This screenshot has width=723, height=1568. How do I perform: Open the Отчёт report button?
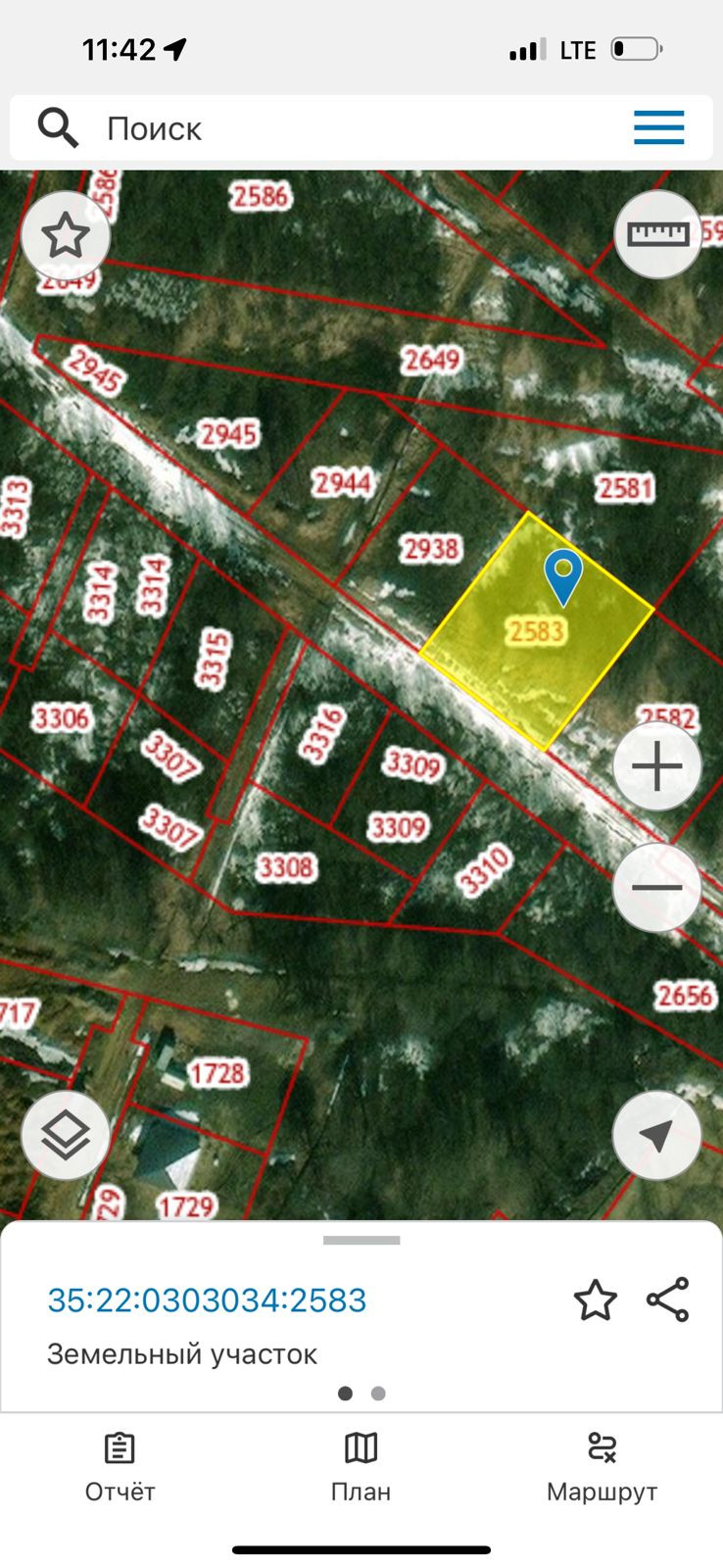tap(120, 1467)
